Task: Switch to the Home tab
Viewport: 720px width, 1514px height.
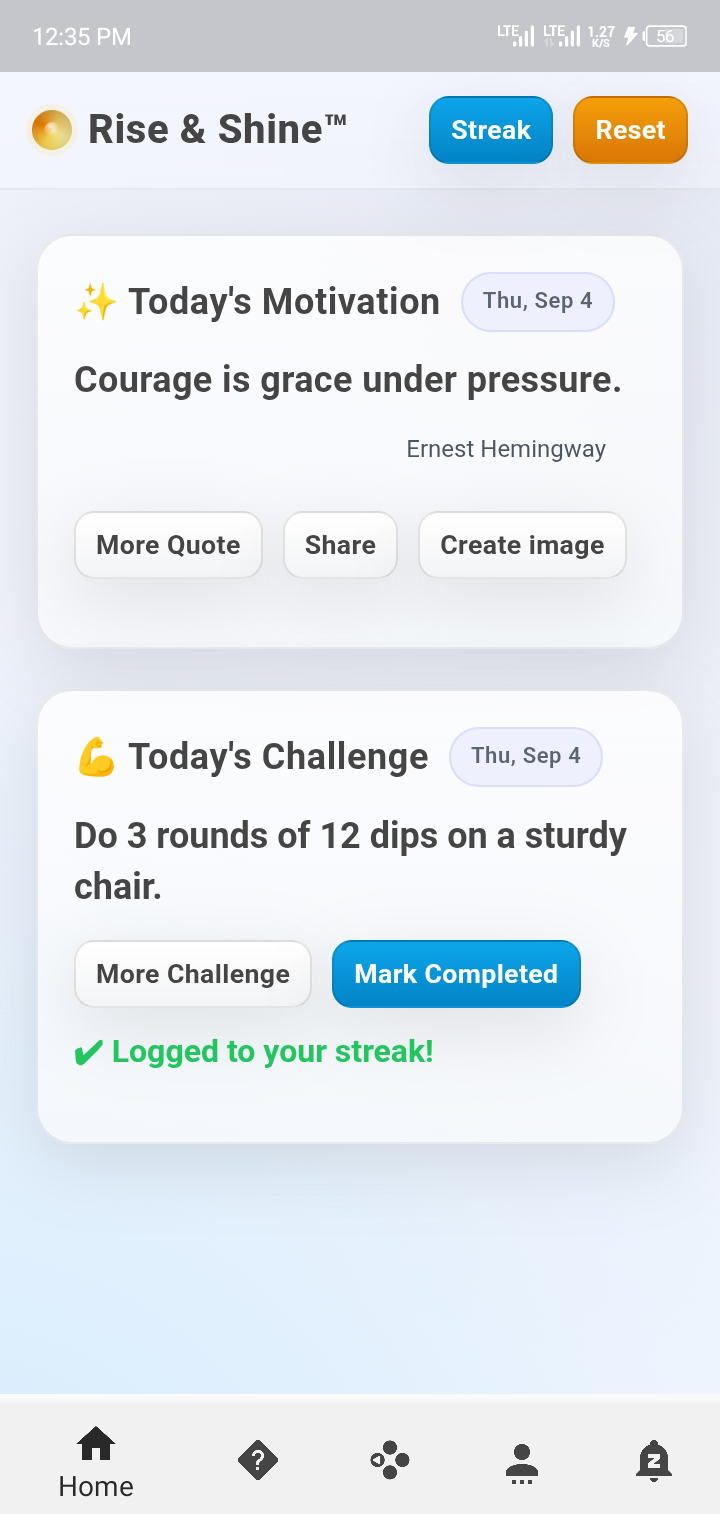Action: tap(96, 1462)
